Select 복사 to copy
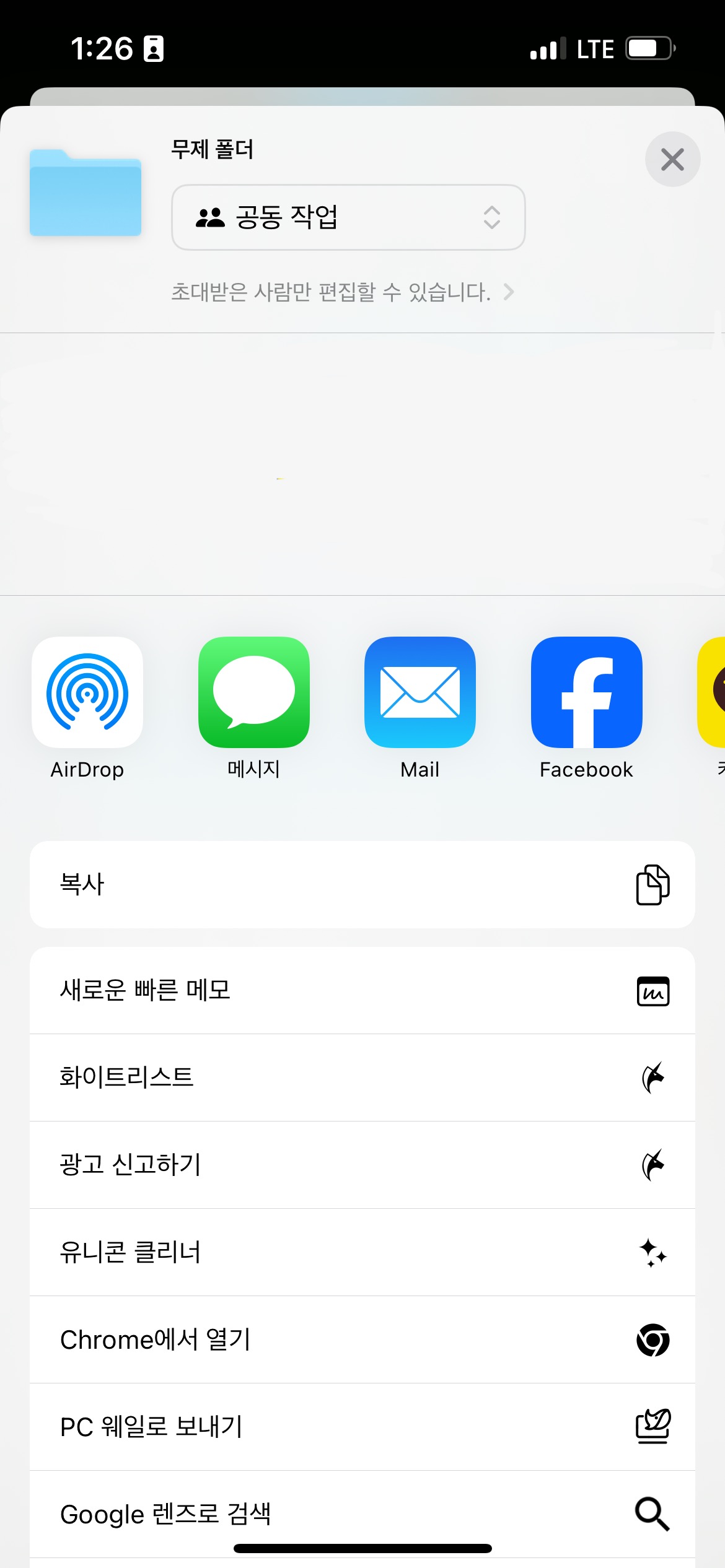 coord(362,884)
